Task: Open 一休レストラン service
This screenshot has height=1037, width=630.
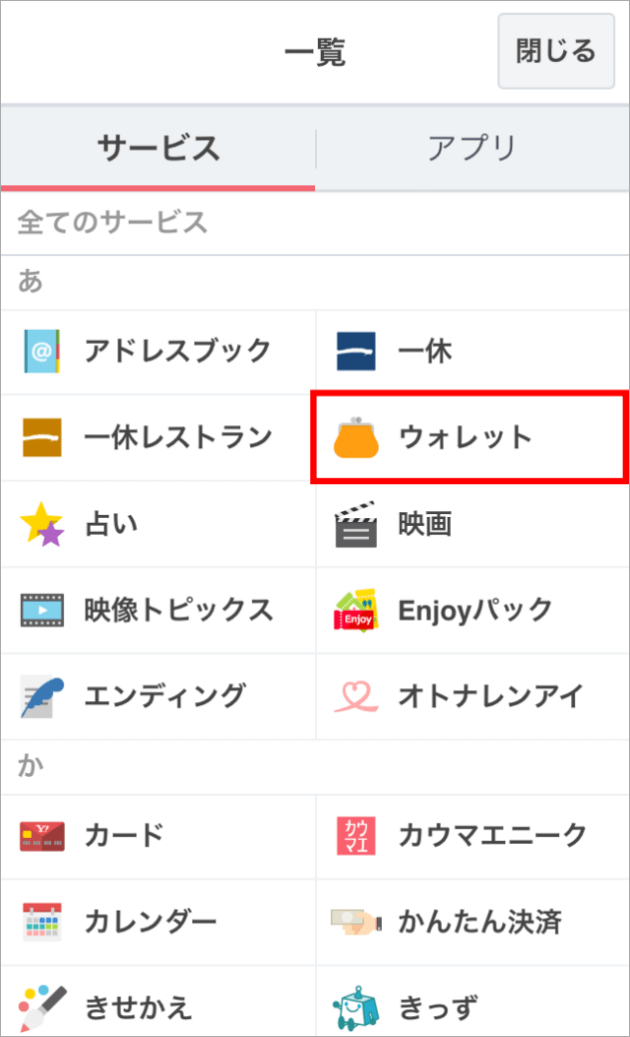Action: pos(158,438)
